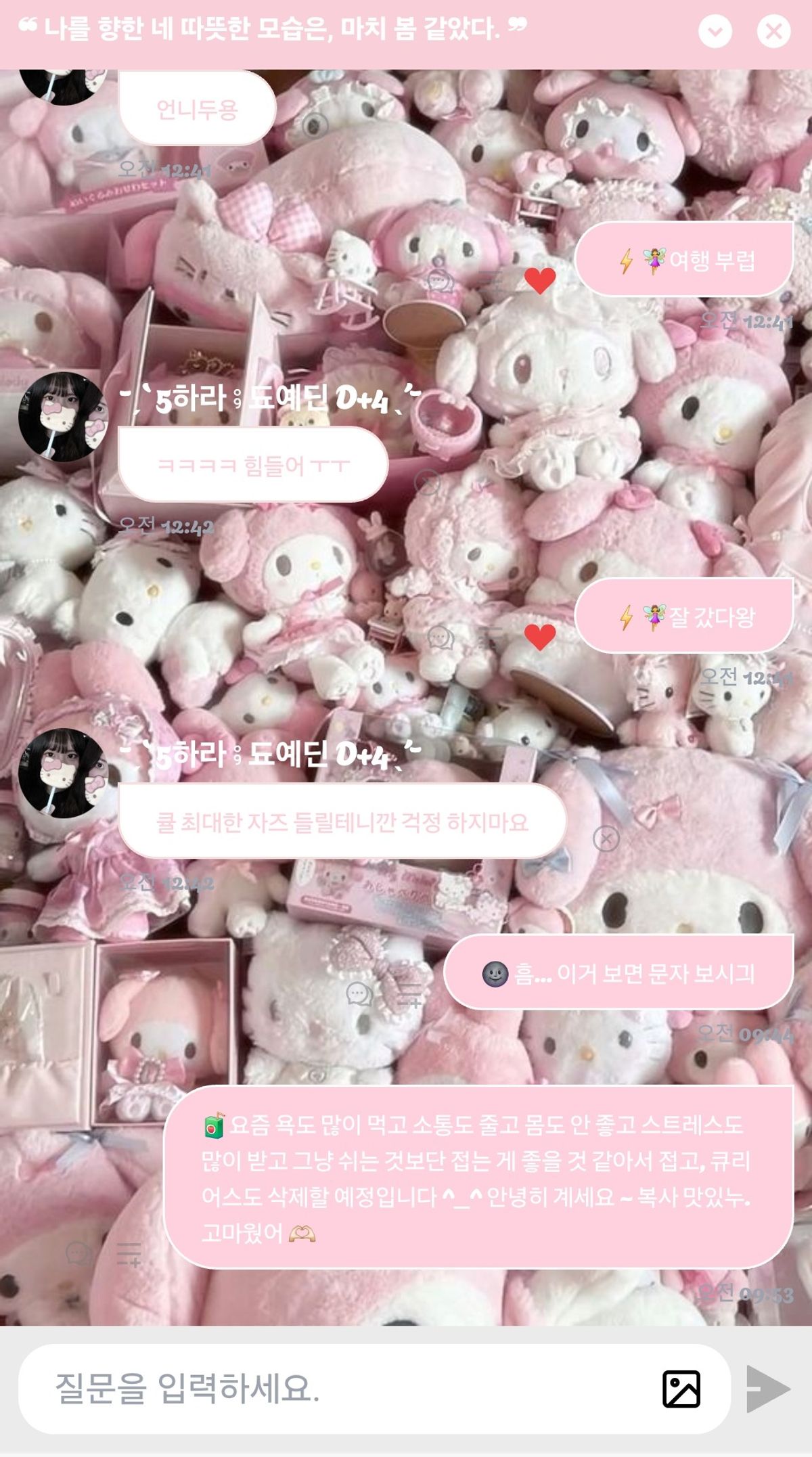
Task: Collapse the header with the down chevron
Action: pyautogui.click(x=715, y=32)
